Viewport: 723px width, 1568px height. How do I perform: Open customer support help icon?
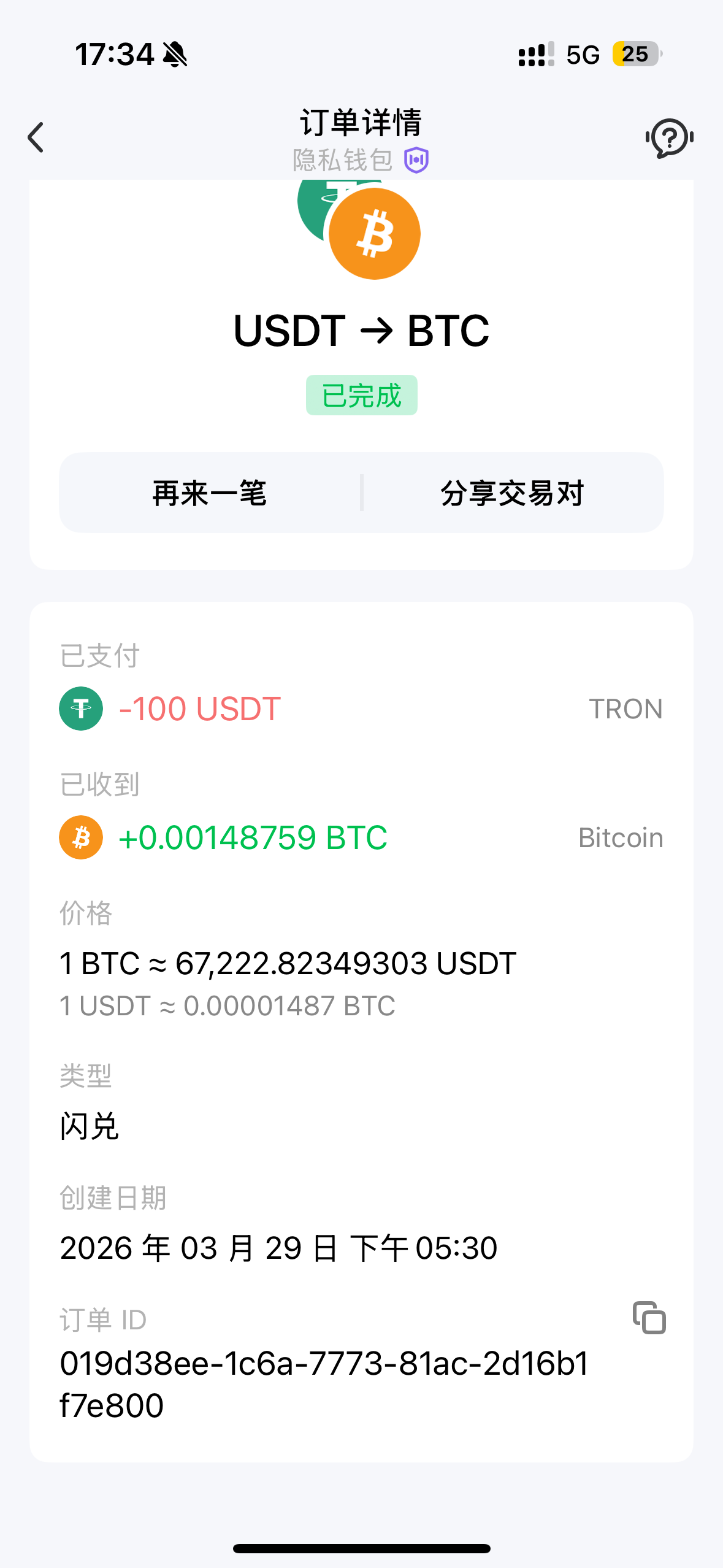point(669,137)
